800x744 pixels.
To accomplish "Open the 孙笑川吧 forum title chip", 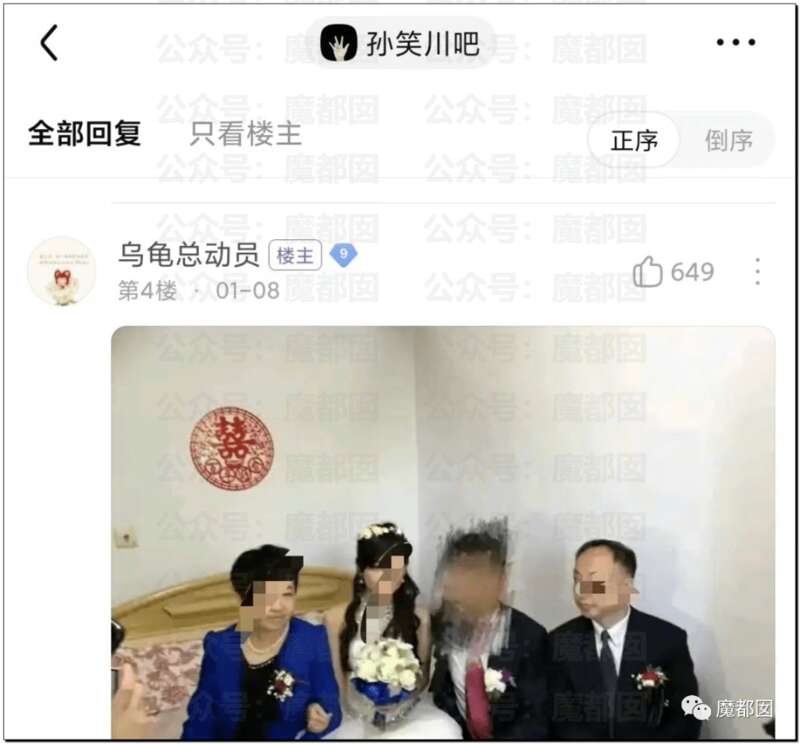I will (400, 43).
